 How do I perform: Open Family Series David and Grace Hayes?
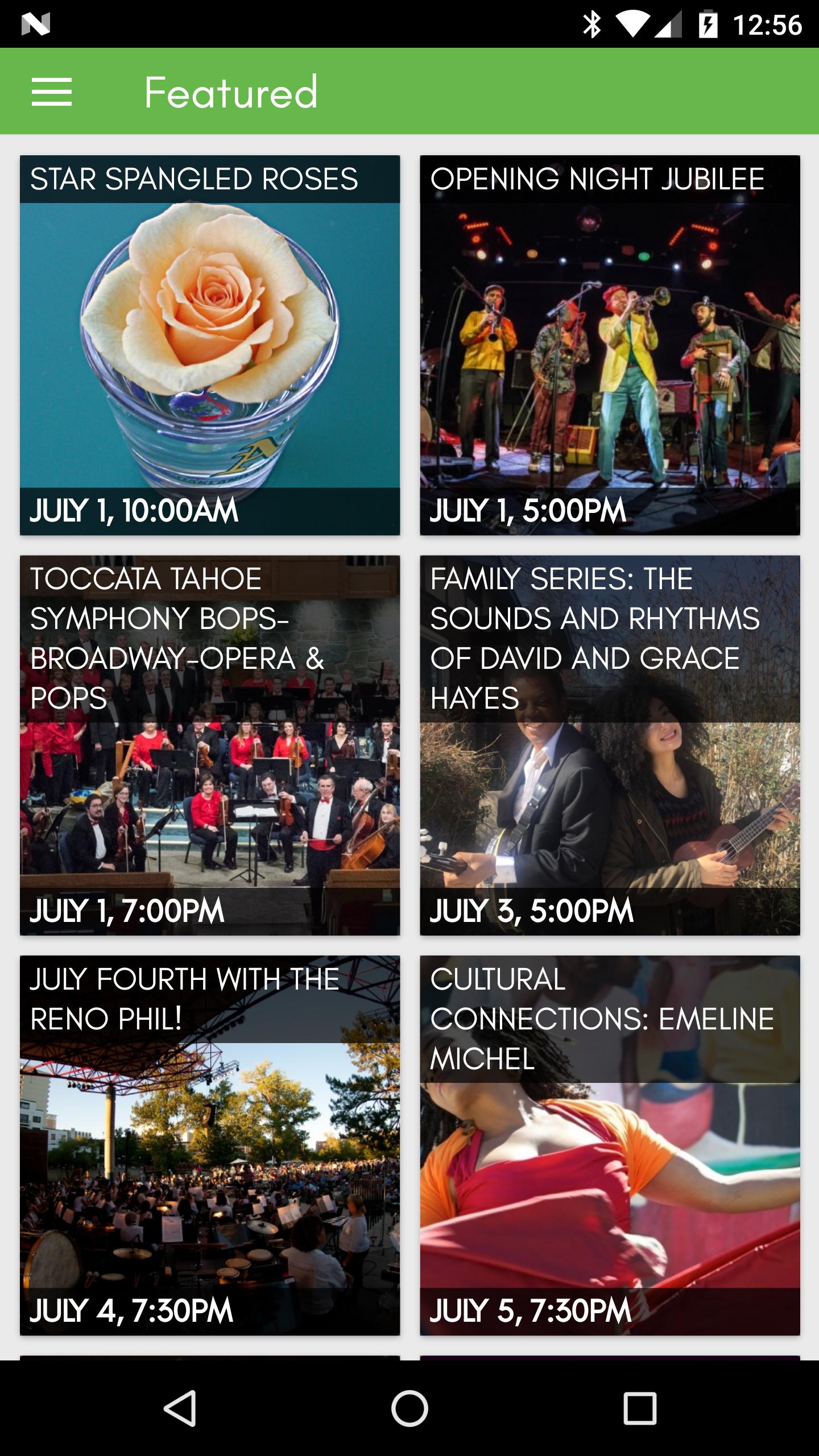point(610,745)
